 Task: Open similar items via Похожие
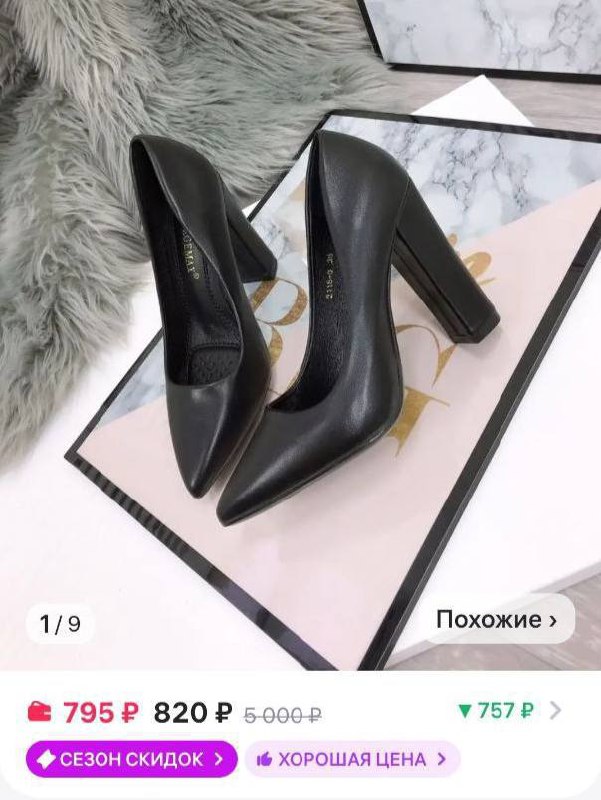pyautogui.click(x=497, y=620)
